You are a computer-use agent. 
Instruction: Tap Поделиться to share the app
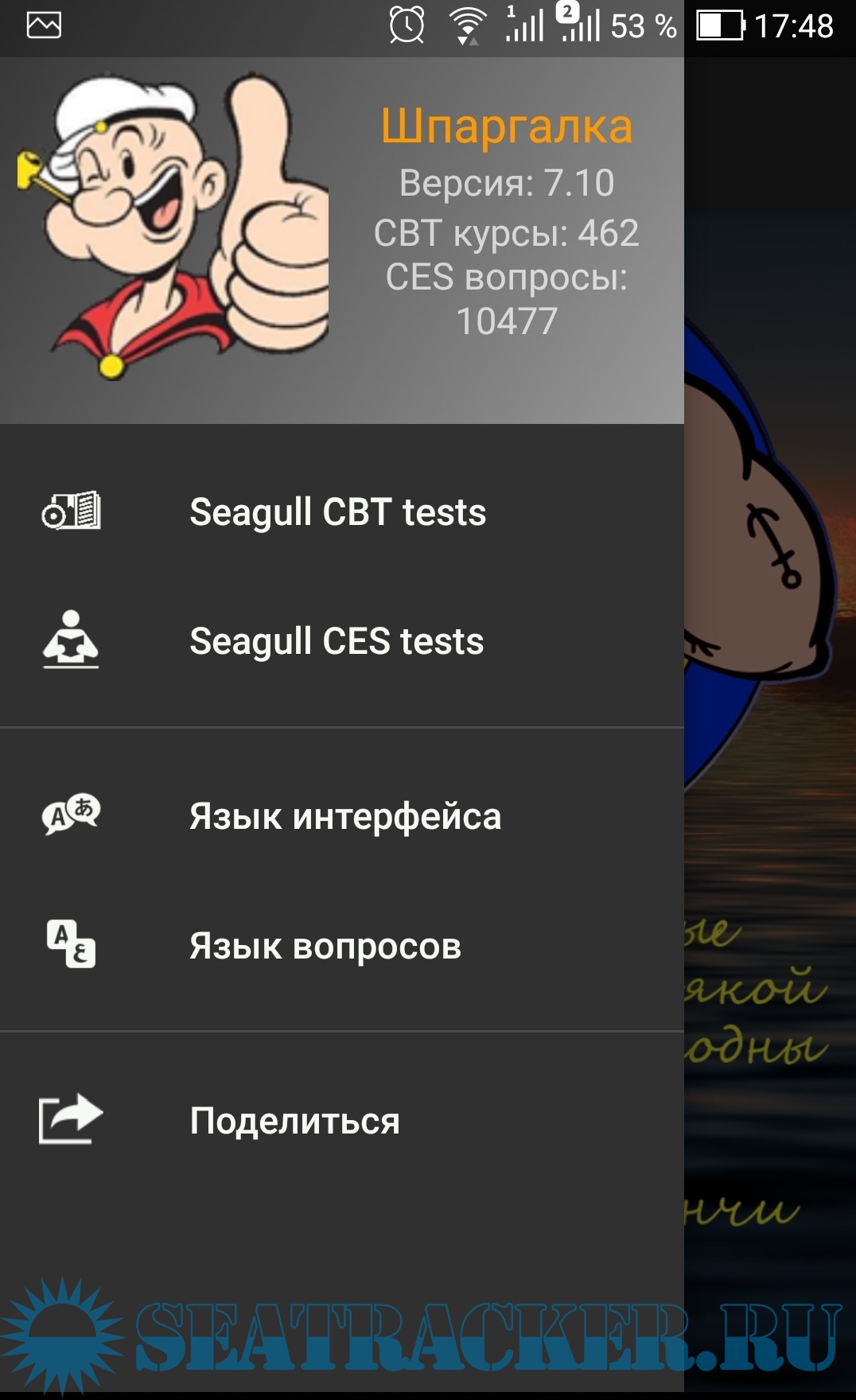coord(294,1122)
